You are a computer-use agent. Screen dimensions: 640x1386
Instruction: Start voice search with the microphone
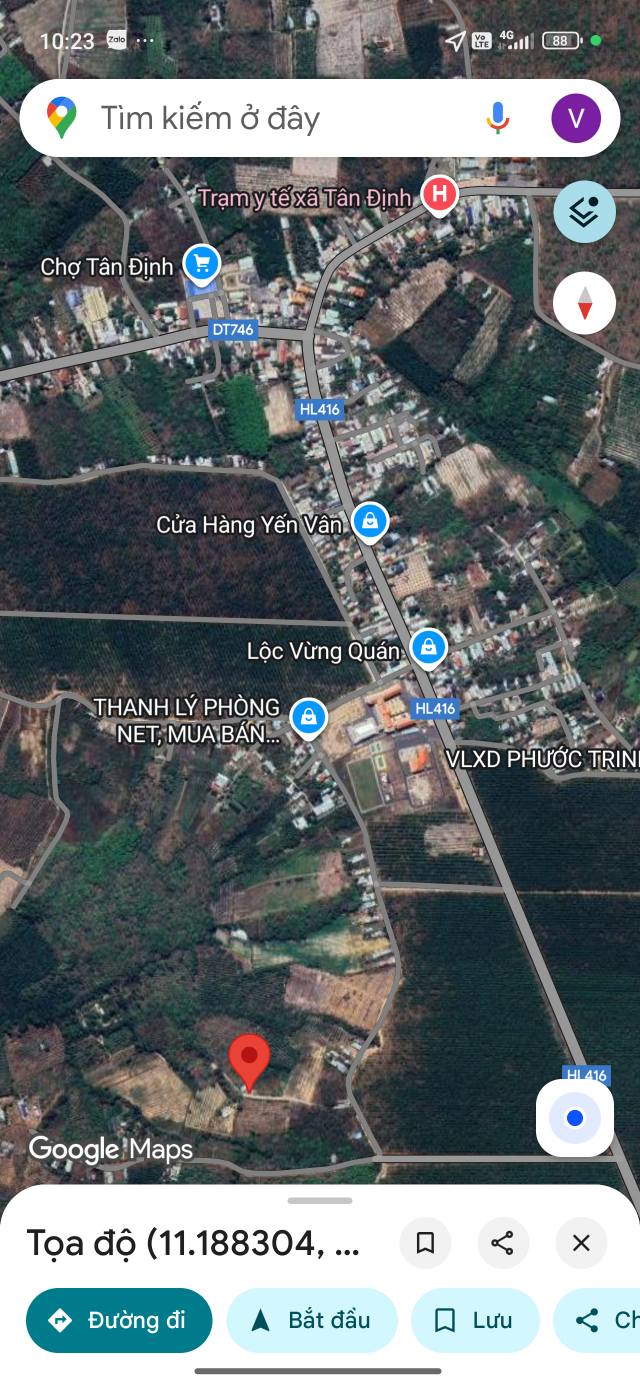point(498,118)
